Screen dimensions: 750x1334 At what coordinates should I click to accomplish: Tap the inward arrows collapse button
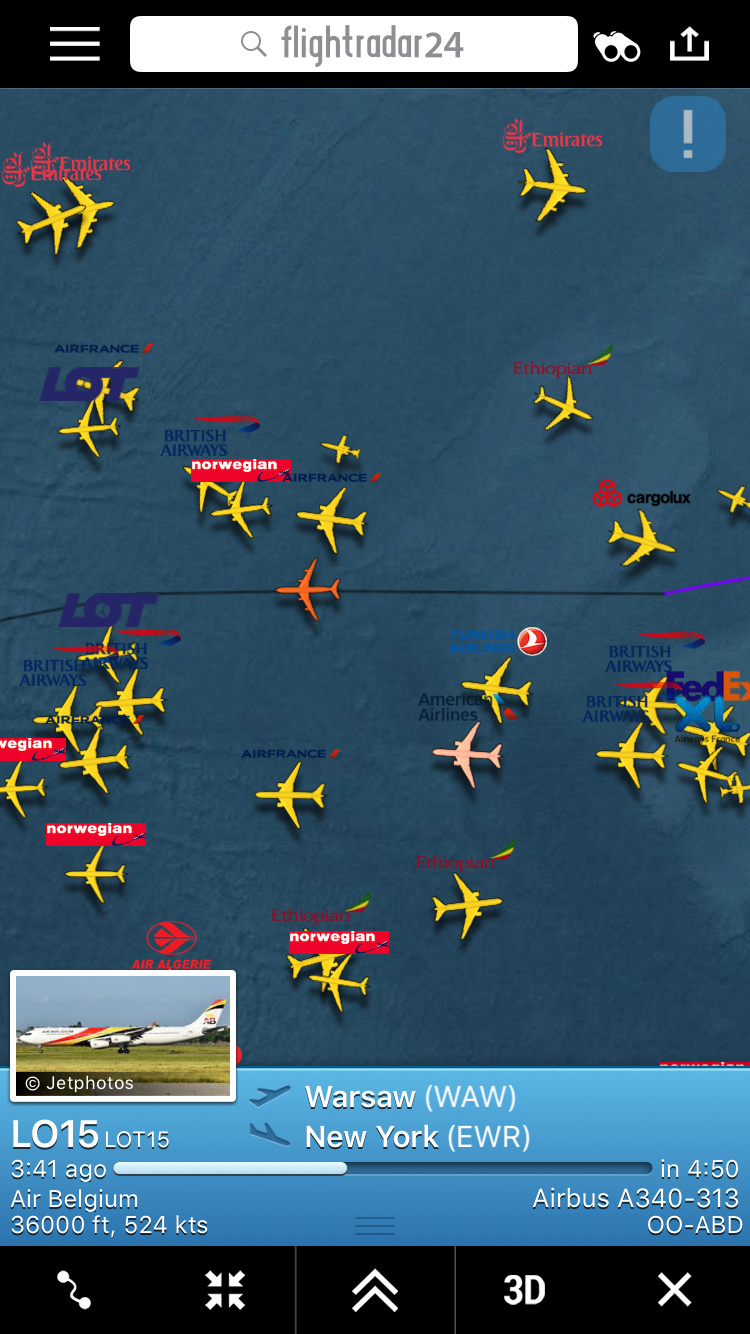[x=225, y=1290]
